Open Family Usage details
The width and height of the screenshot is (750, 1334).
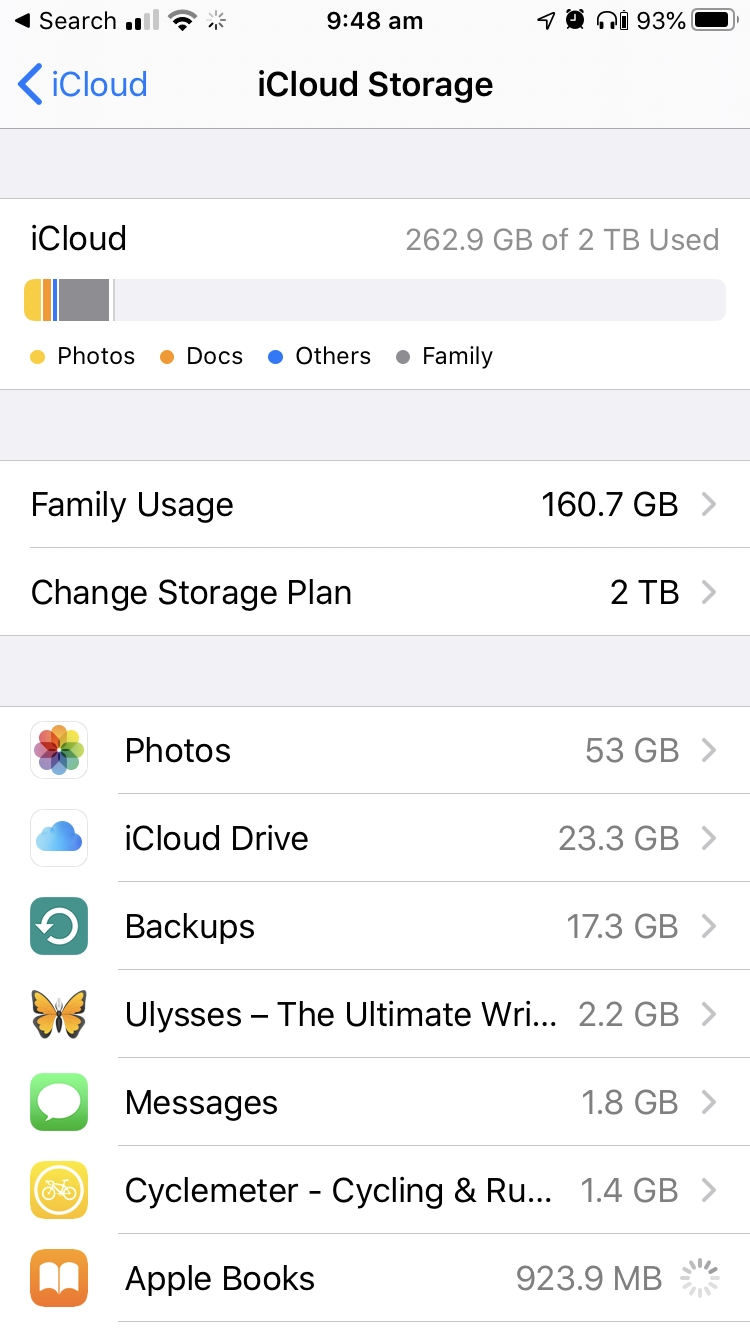(x=375, y=504)
